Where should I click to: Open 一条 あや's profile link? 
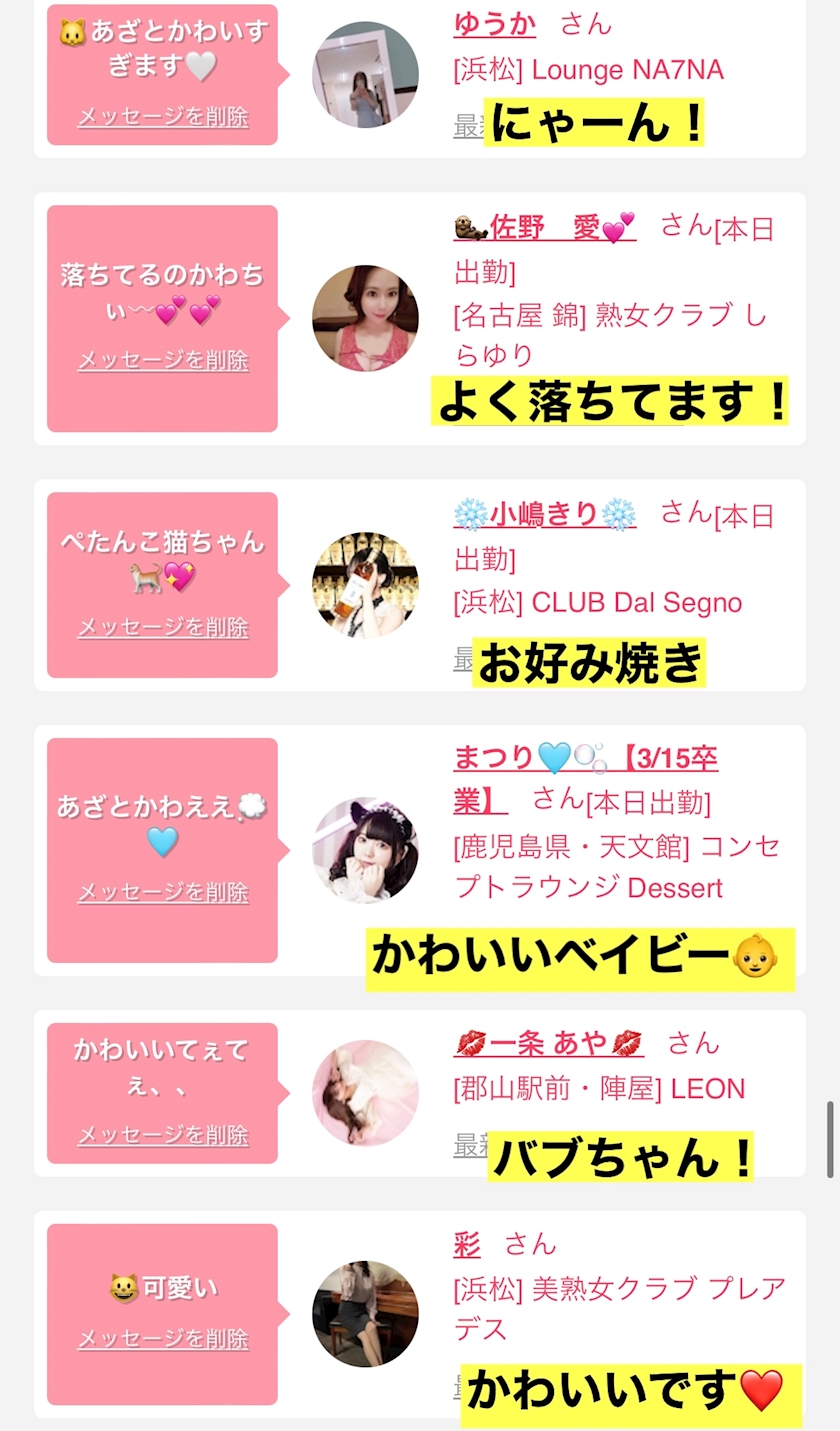(x=548, y=1043)
